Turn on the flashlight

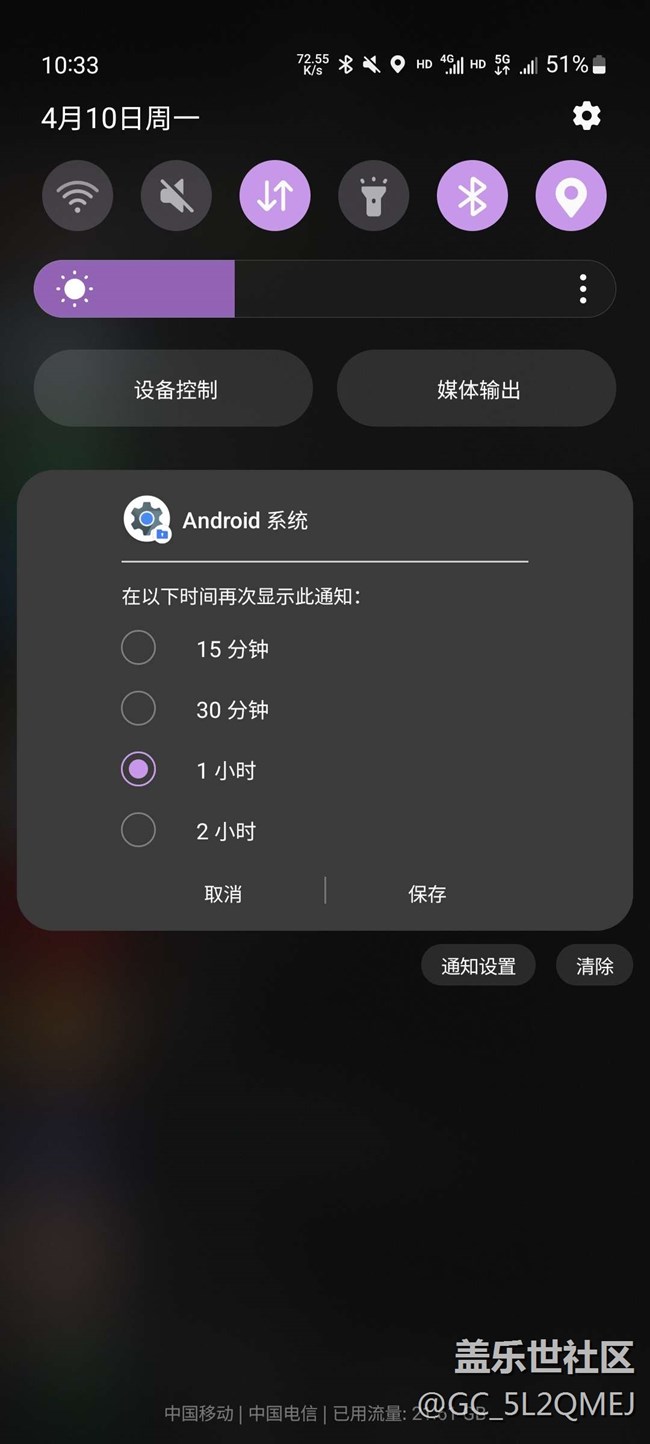pos(374,195)
